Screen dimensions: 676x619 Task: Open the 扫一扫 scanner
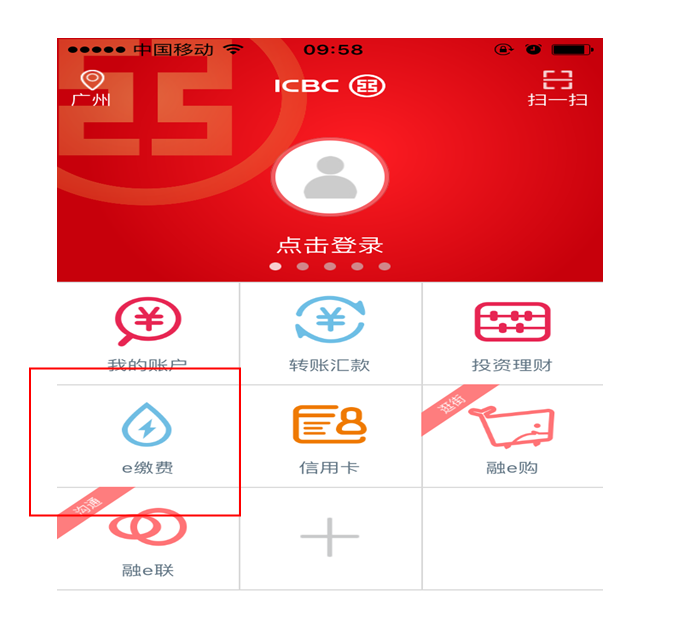(x=557, y=88)
